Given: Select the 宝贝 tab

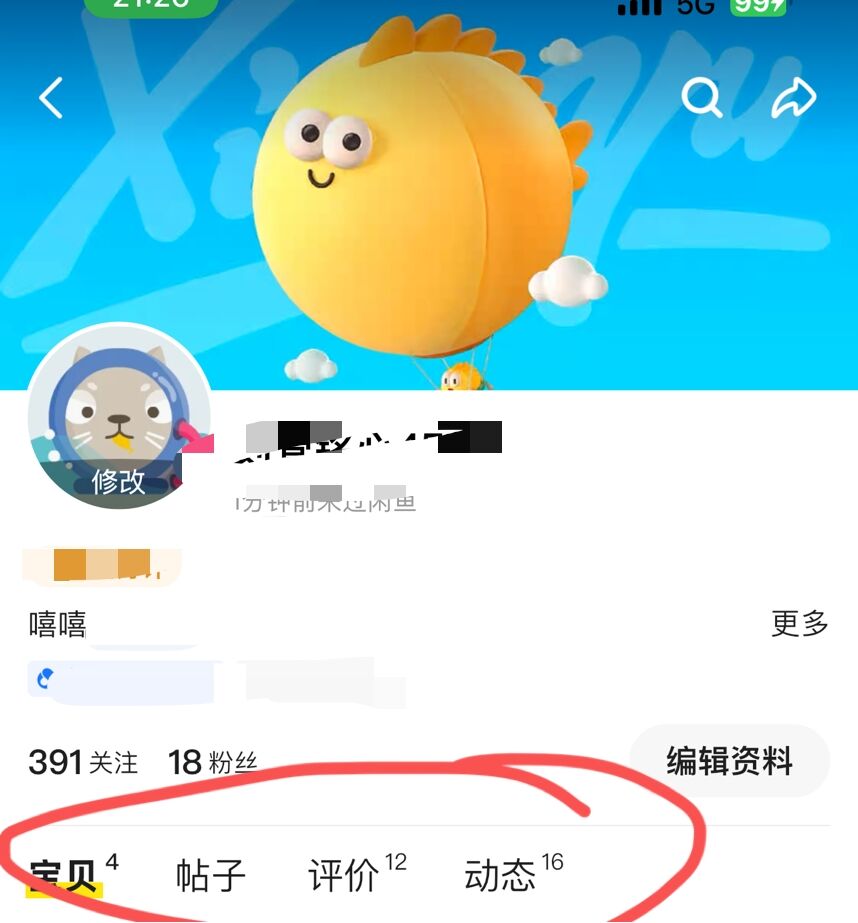Looking at the screenshot, I should [65, 875].
